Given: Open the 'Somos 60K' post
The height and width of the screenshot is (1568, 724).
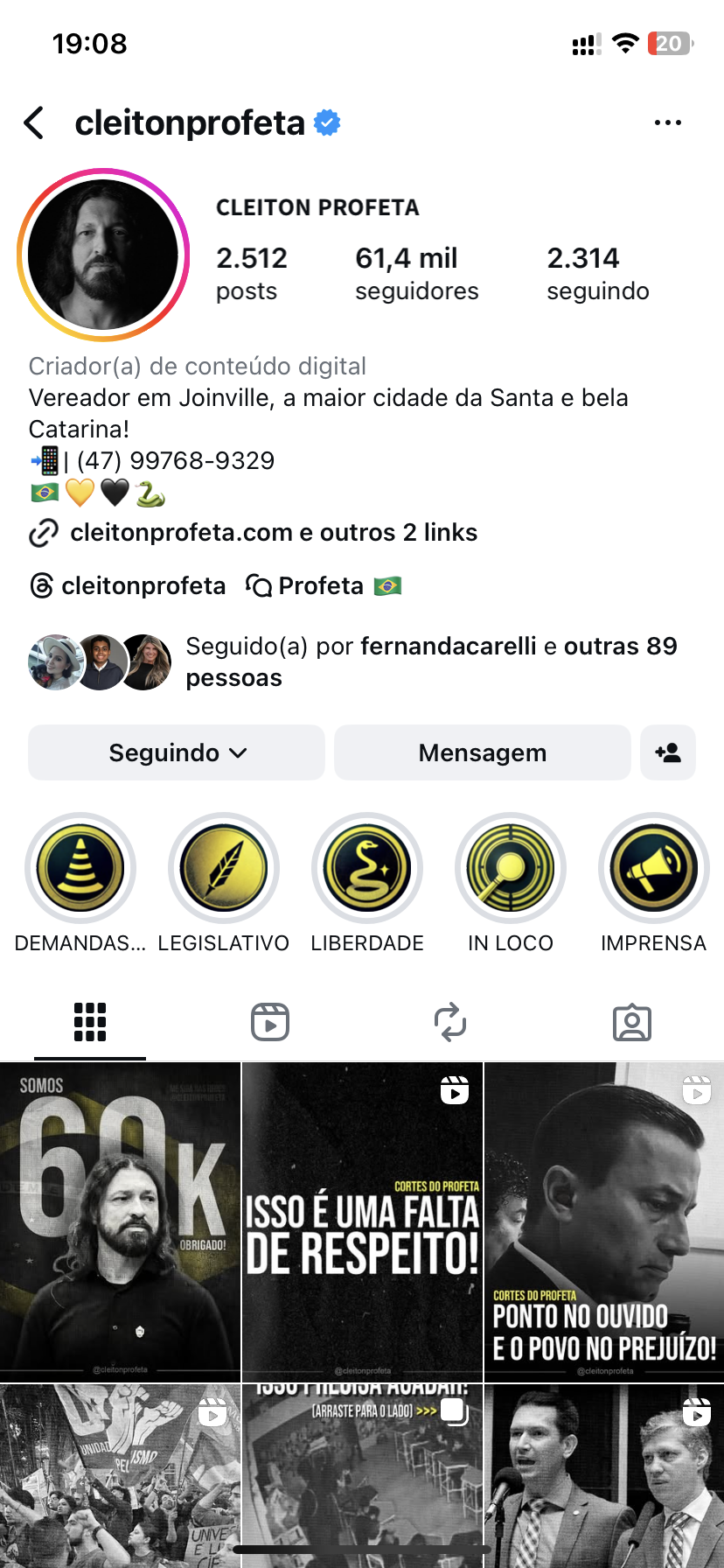Looking at the screenshot, I should coord(120,1221).
